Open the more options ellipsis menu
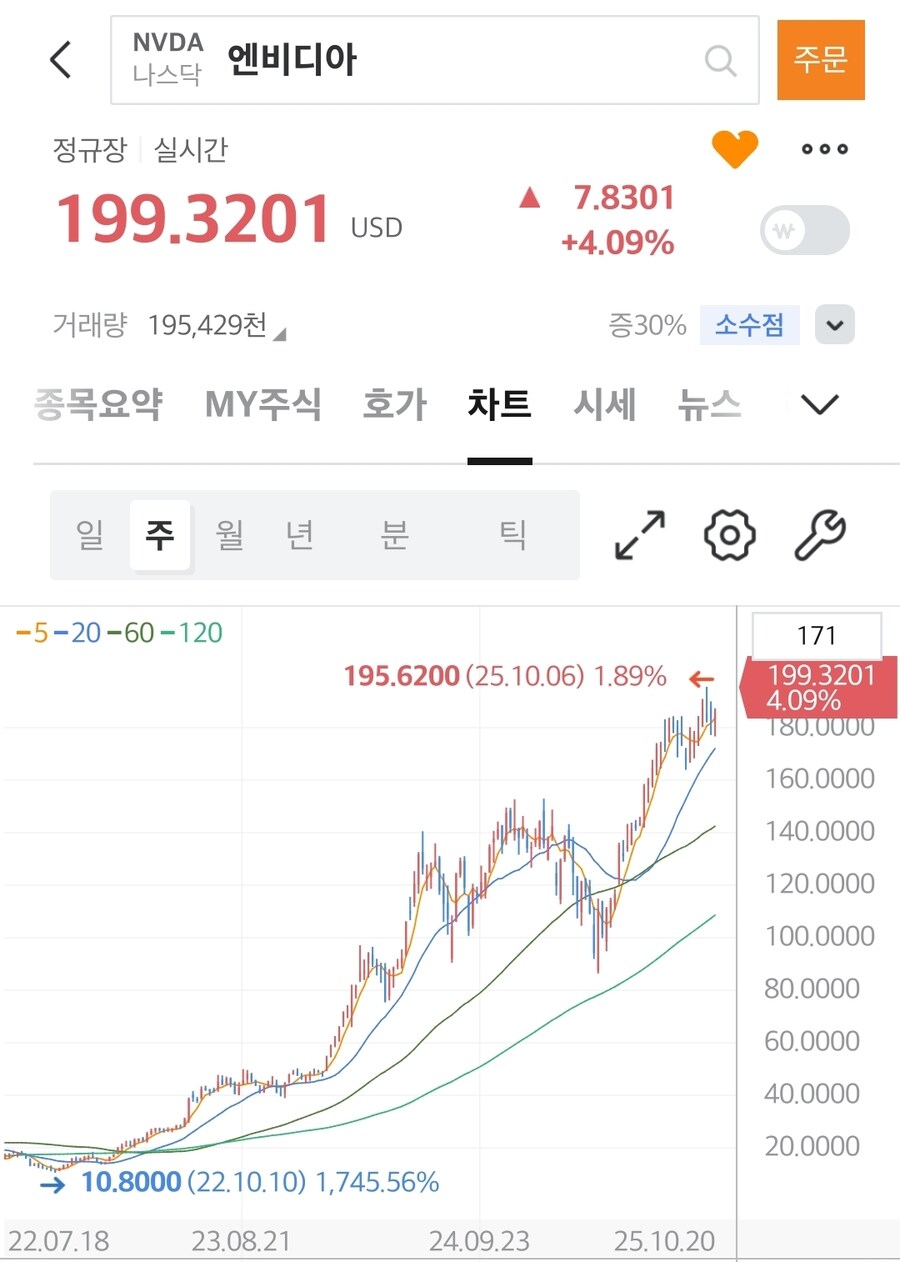This screenshot has height=1262, width=900. click(823, 148)
